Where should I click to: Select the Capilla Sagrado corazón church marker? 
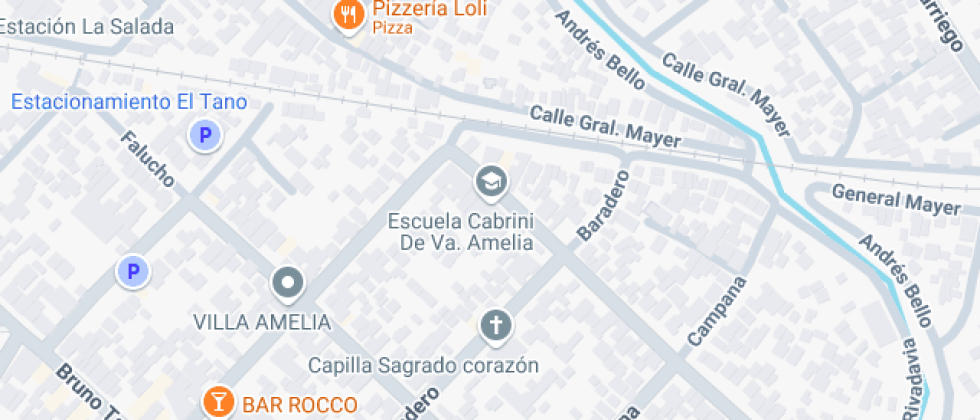pos(495,325)
